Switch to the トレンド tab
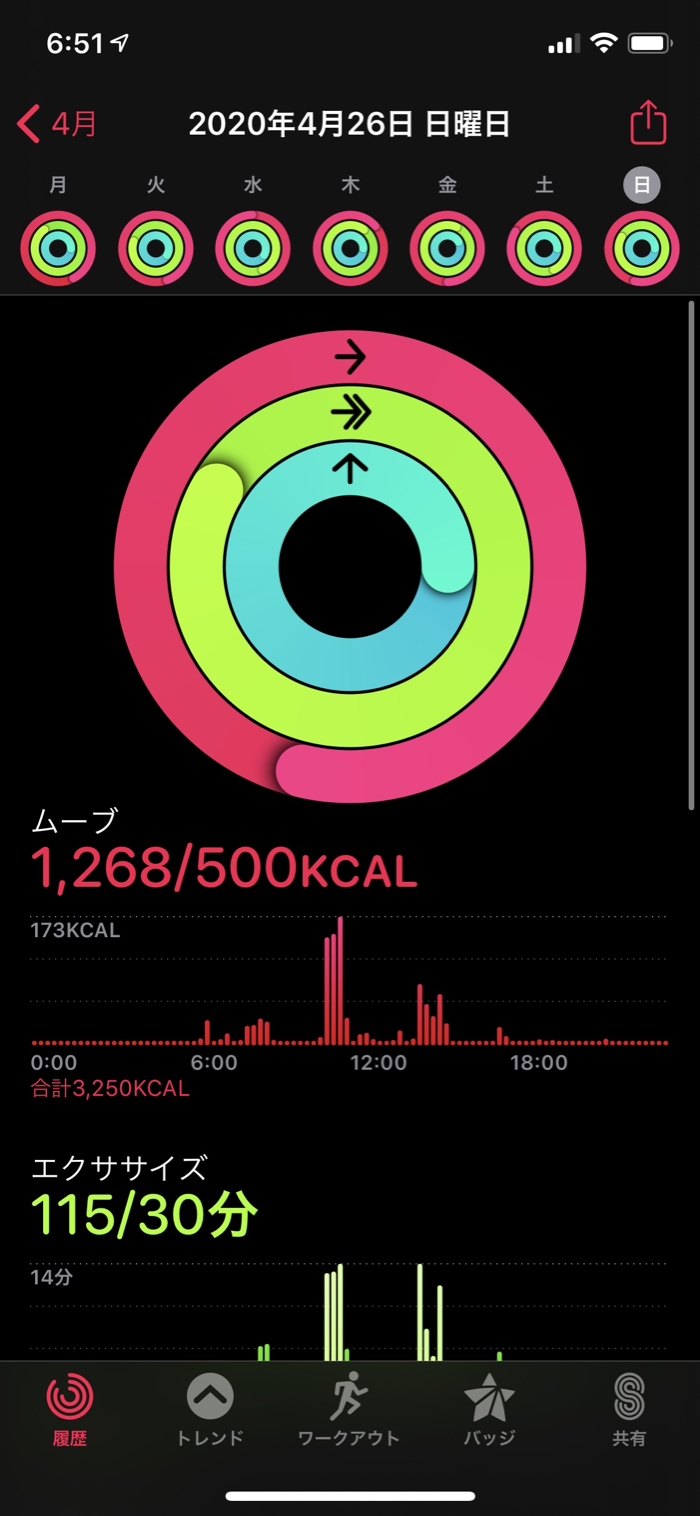 tap(210, 1410)
